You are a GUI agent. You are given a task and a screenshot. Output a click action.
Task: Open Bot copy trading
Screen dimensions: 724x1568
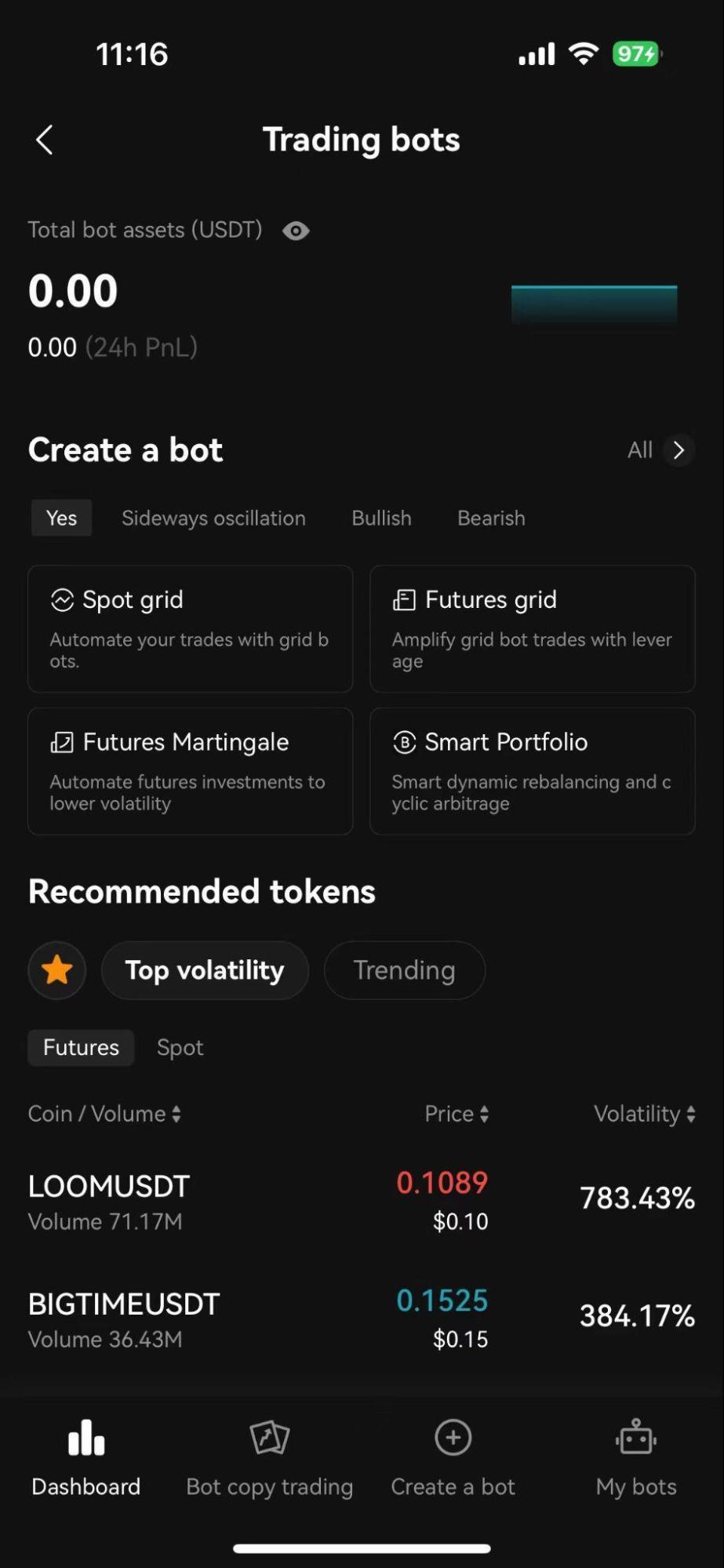pos(269,1457)
